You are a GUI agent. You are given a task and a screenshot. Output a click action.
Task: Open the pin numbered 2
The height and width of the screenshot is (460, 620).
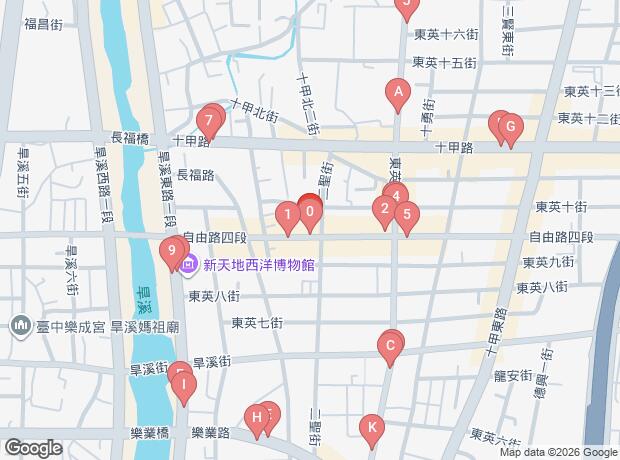pyautogui.click(x=383, y=210)
